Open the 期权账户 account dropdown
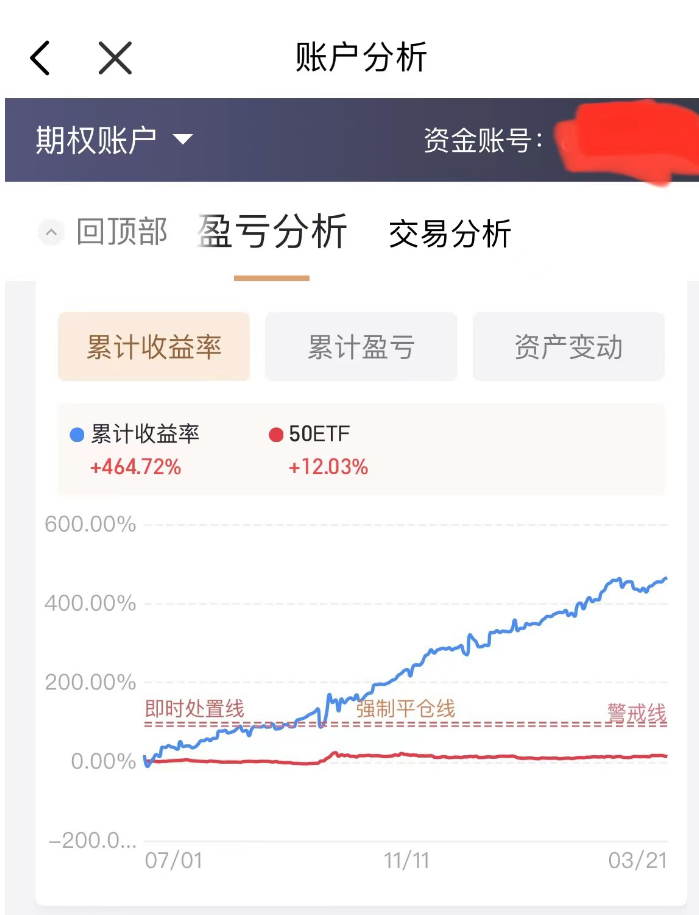 114,140
